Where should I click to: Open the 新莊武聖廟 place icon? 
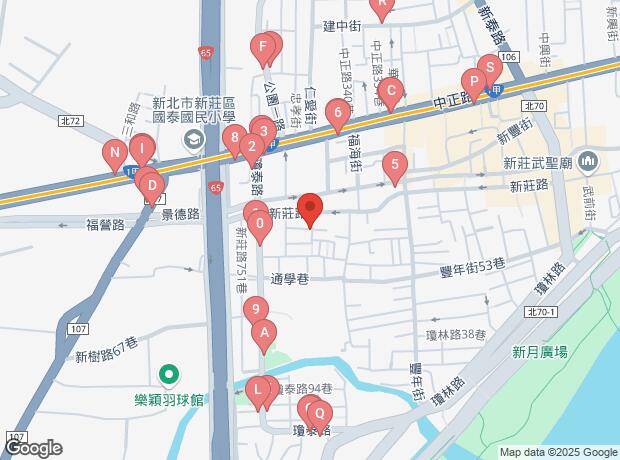click(587, 161)
